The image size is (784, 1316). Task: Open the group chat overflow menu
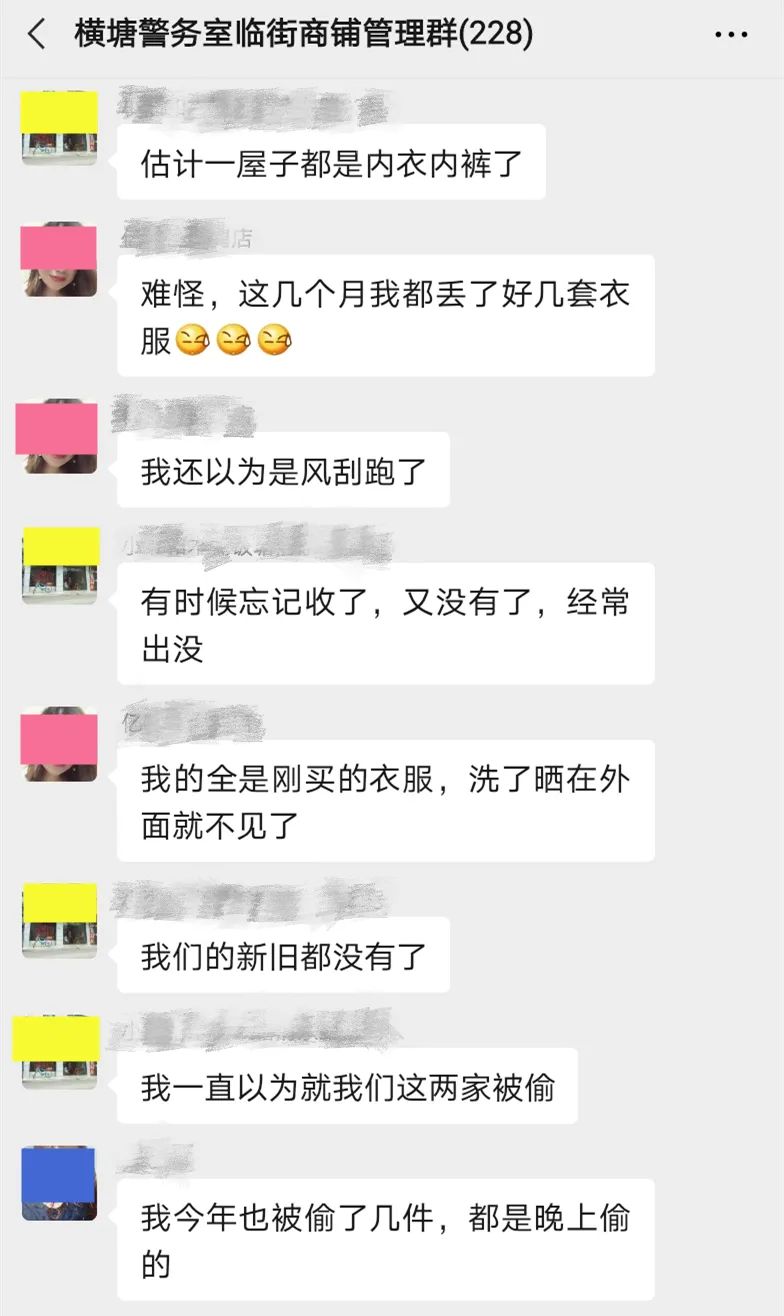[731, 35]
